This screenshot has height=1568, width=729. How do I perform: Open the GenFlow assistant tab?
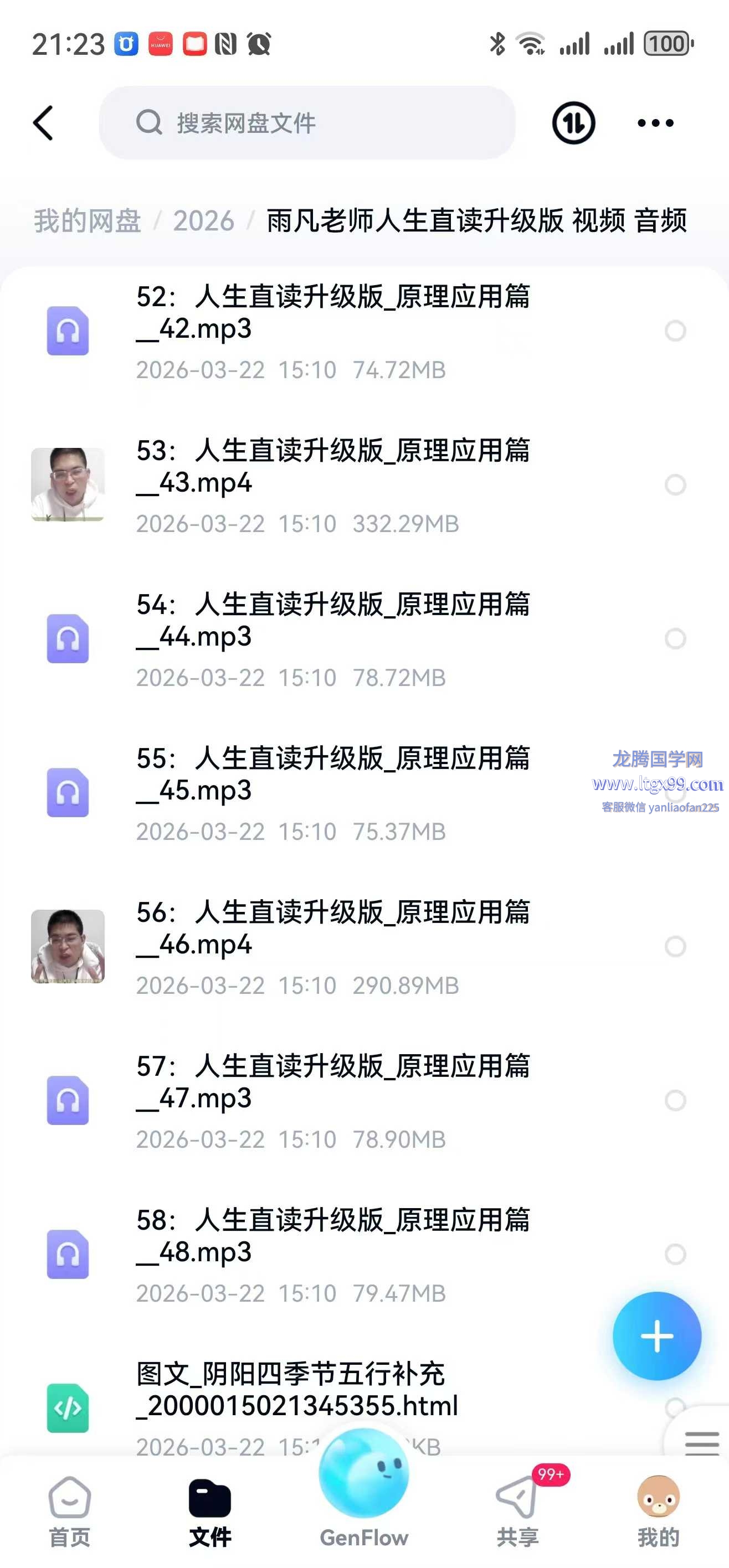point(363,1491)
